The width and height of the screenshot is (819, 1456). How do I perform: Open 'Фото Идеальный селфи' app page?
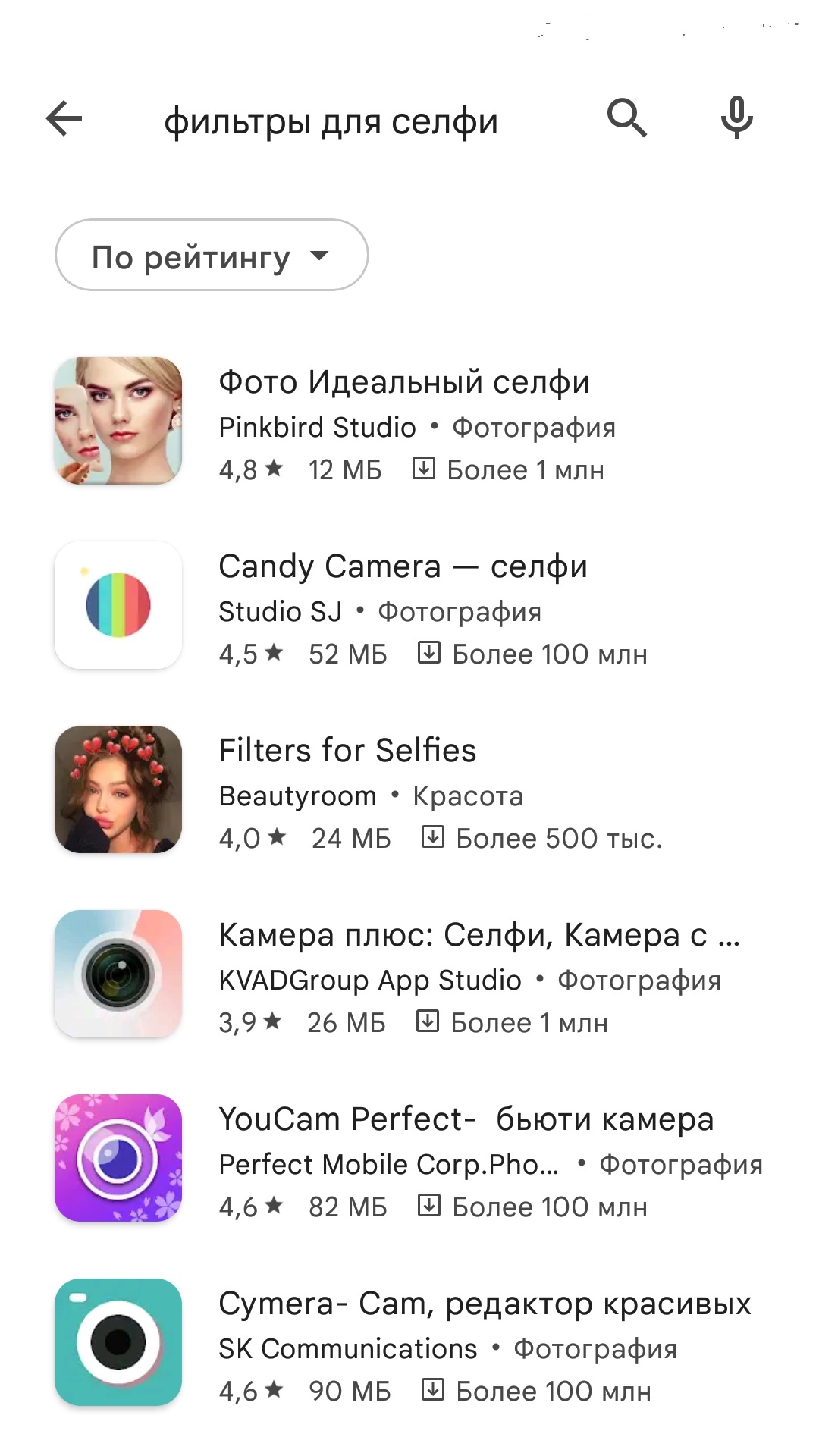click(404, 382)
